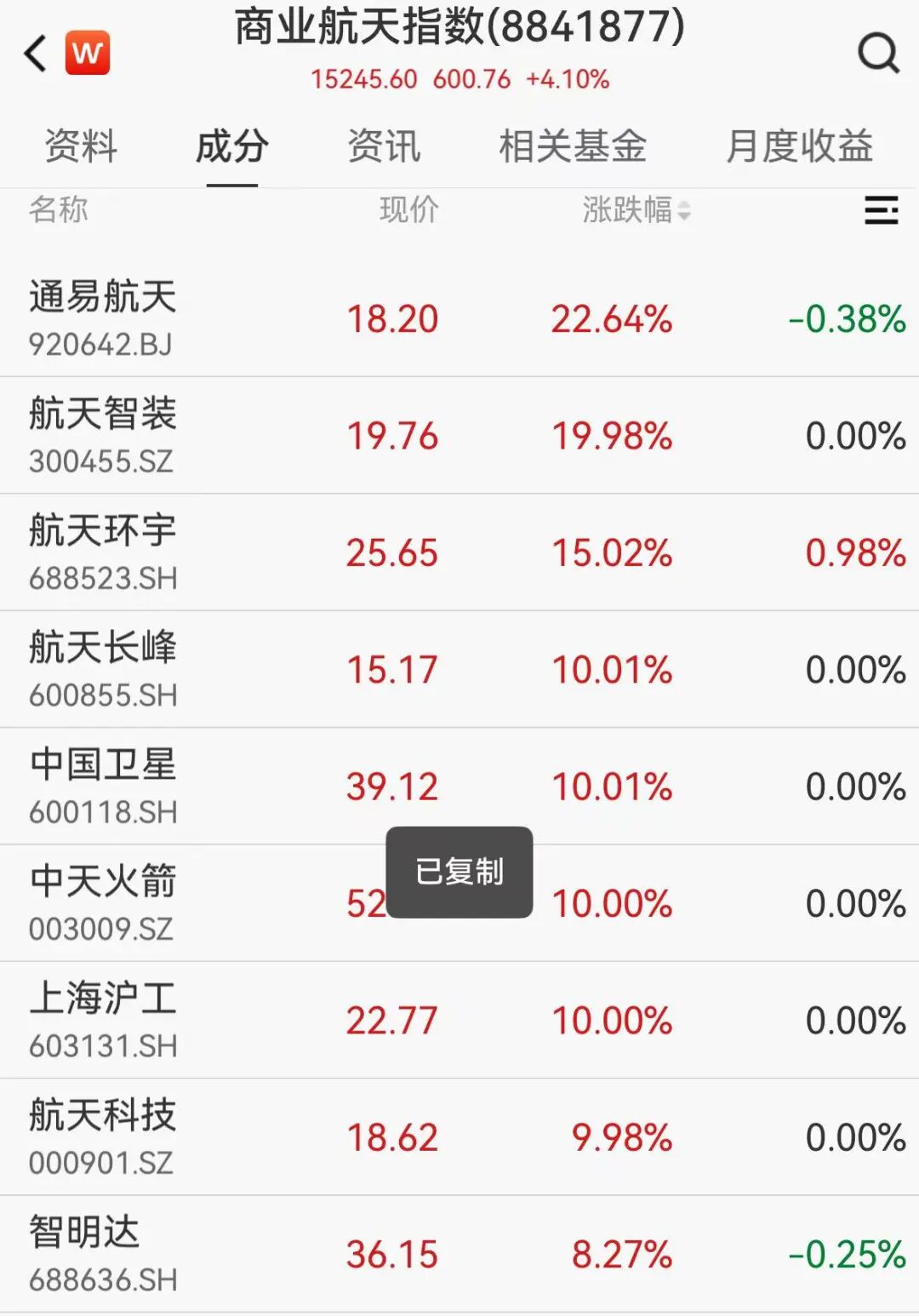The height and width of the screenshot is (1316, 919).
Task: Open the search magnifier icon
Action: point(877,54)
